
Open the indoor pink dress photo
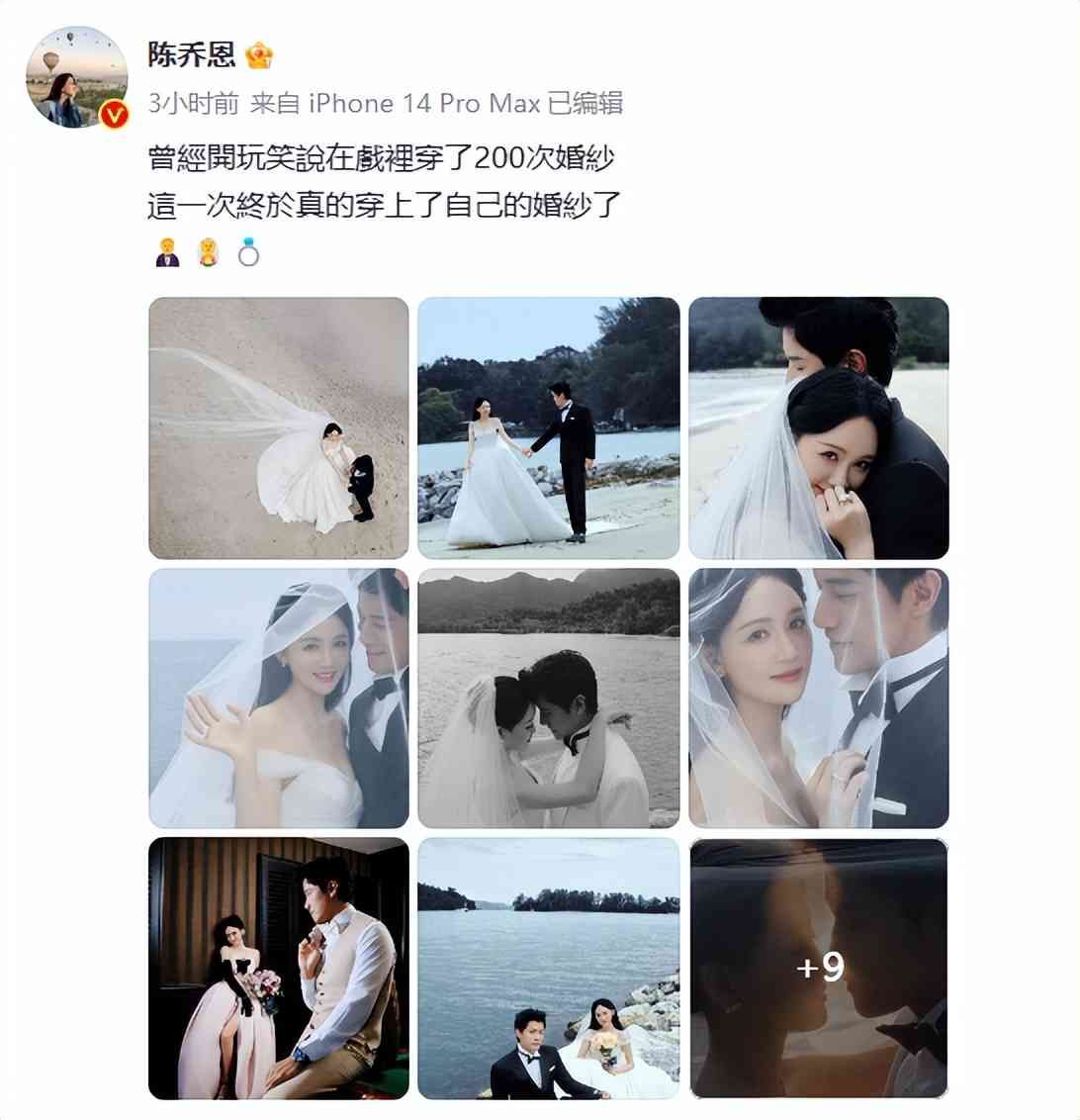point(278,968)
